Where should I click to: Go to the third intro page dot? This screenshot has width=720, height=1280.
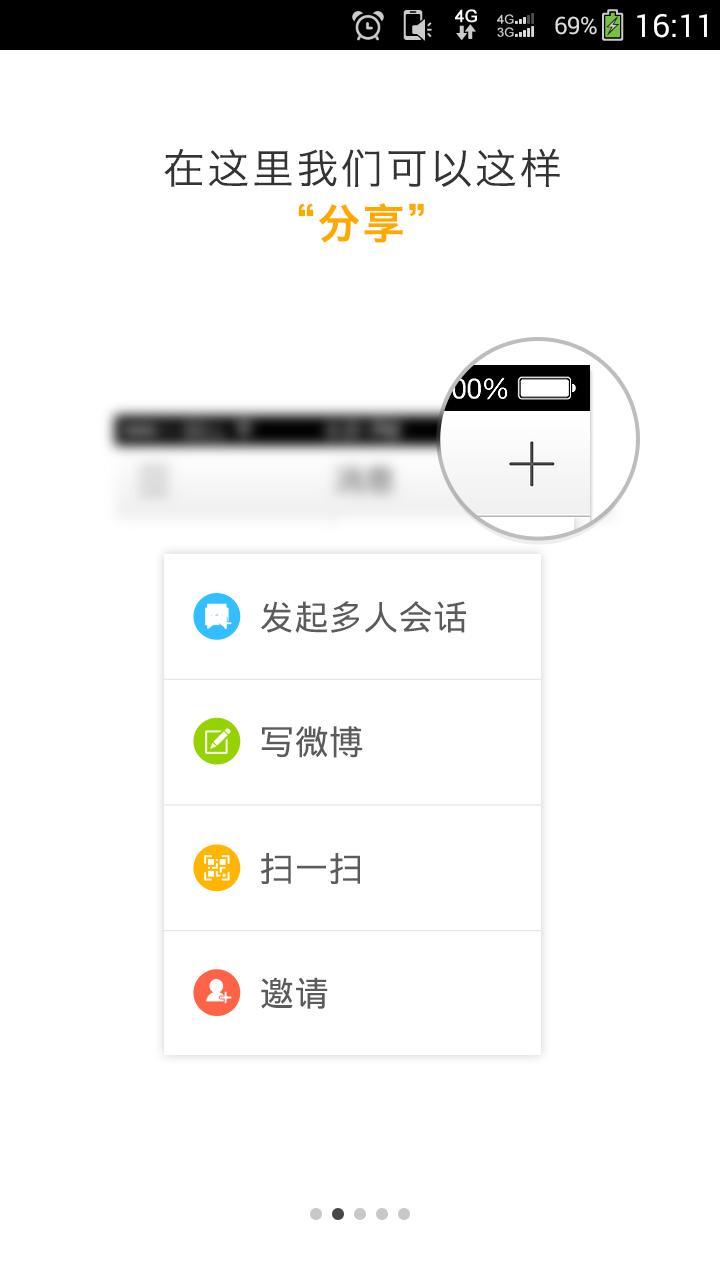click(x=360, y=1214)
